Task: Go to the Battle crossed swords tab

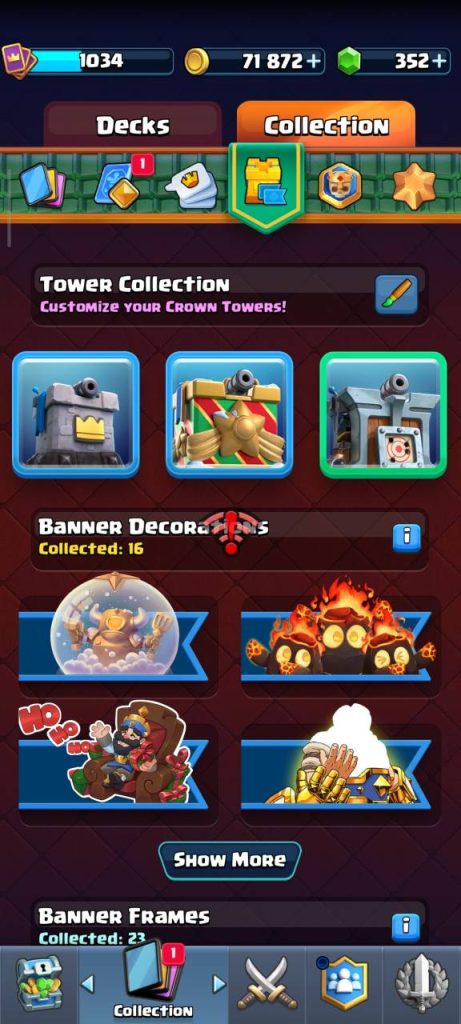Action: point(266,982)
